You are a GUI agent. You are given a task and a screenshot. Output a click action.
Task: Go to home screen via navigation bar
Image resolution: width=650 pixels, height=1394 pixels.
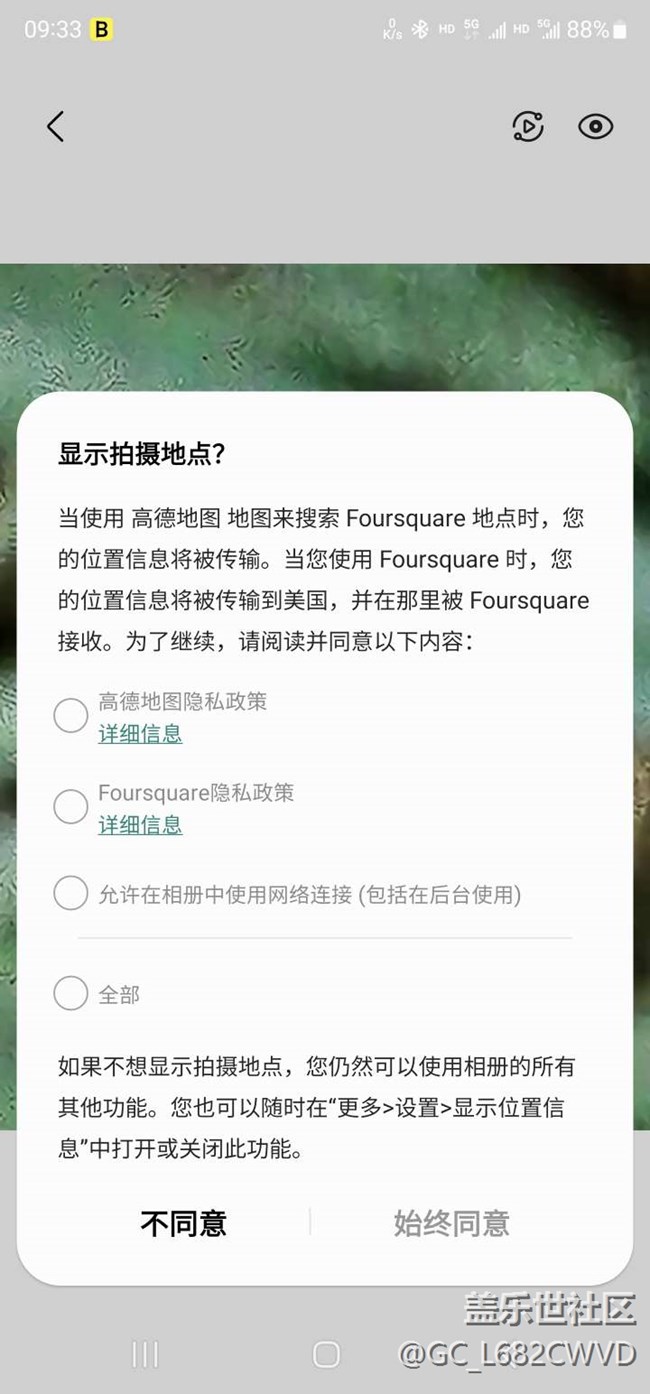pos(326,1354)
